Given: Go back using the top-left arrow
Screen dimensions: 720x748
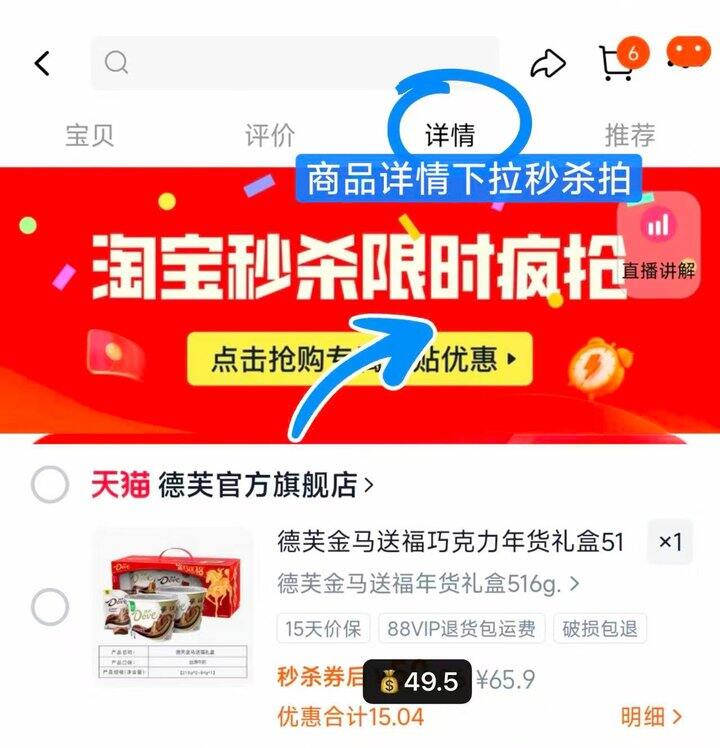Looking at the screenshot, I should [x=42, y=63].
